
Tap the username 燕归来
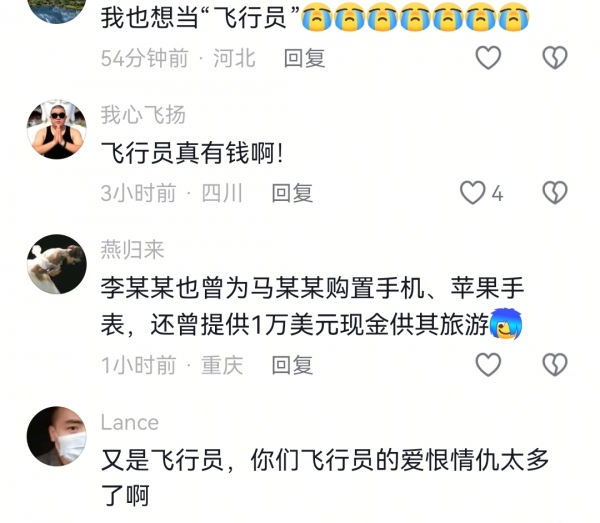click(132, 249)
